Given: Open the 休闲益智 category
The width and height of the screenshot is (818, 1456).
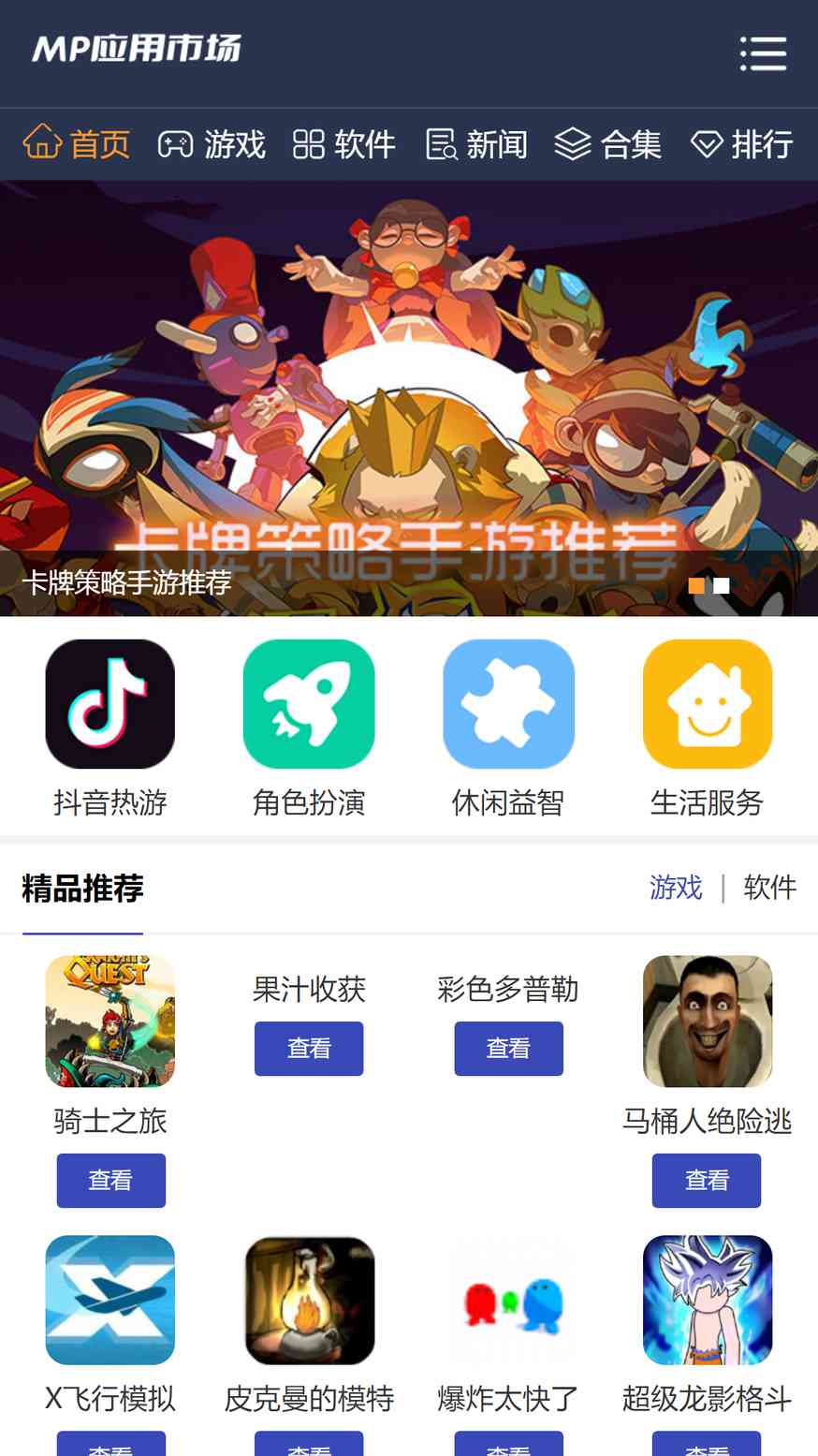Looking at the screenshot, I should [x=508, y=728].
